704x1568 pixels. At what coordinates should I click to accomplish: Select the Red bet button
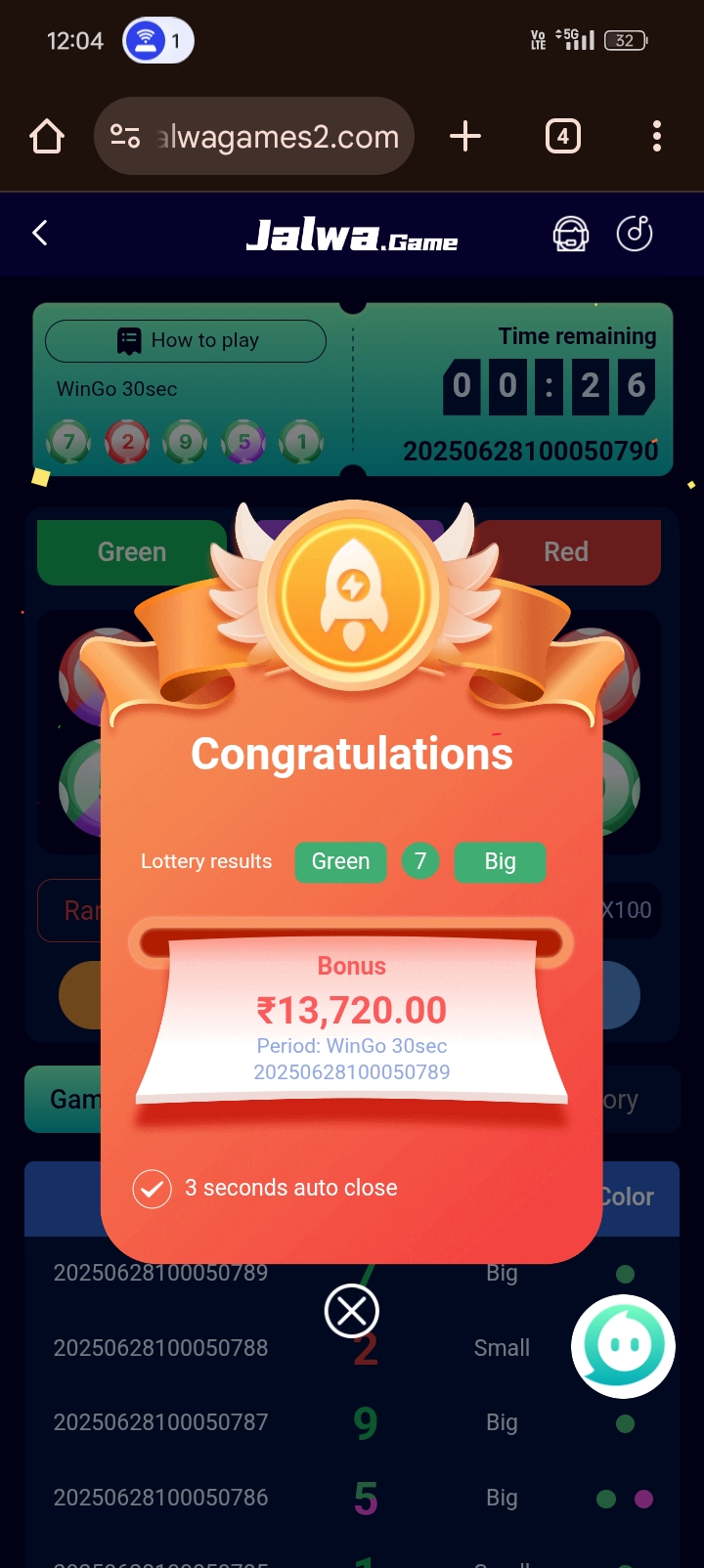click(x=577, y=552)
